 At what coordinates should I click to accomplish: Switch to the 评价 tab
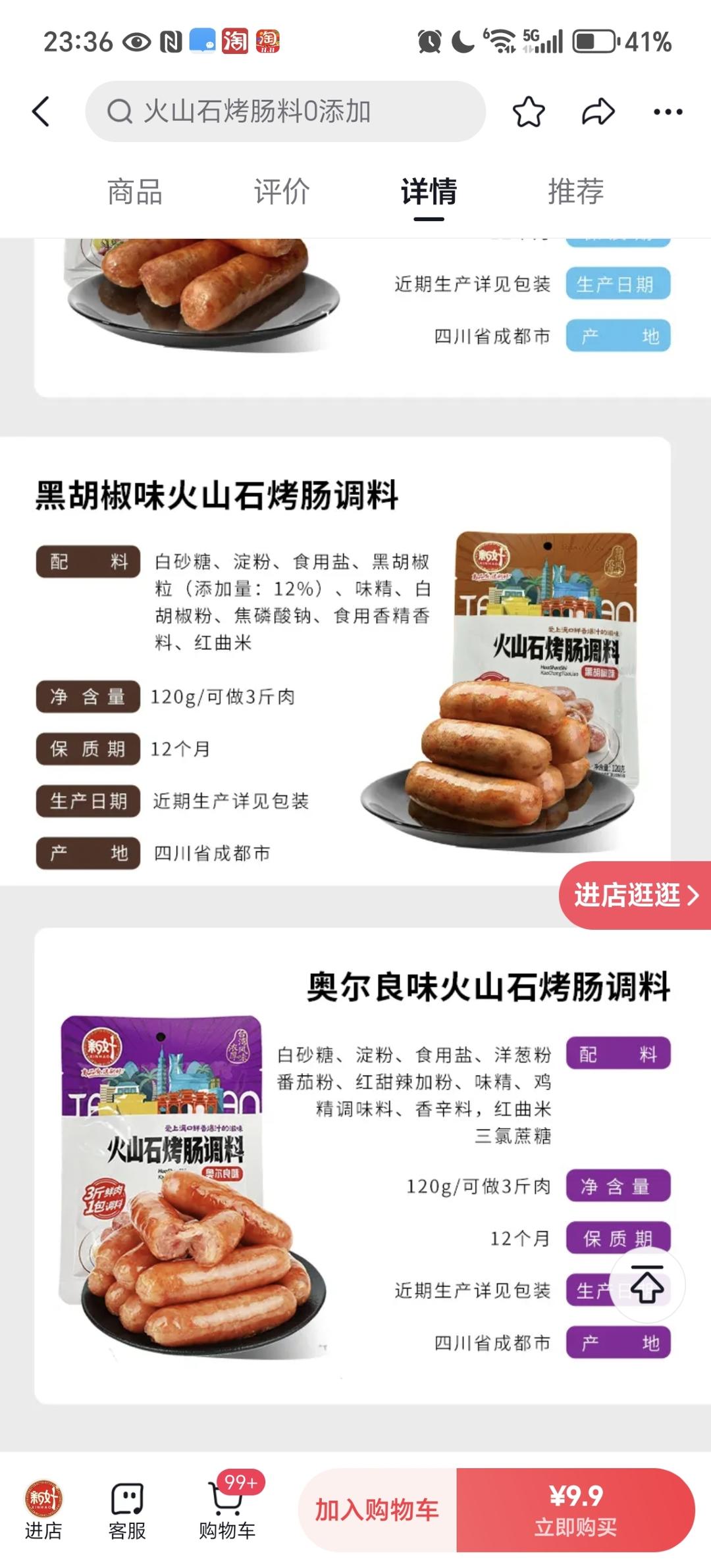point(282,192)
